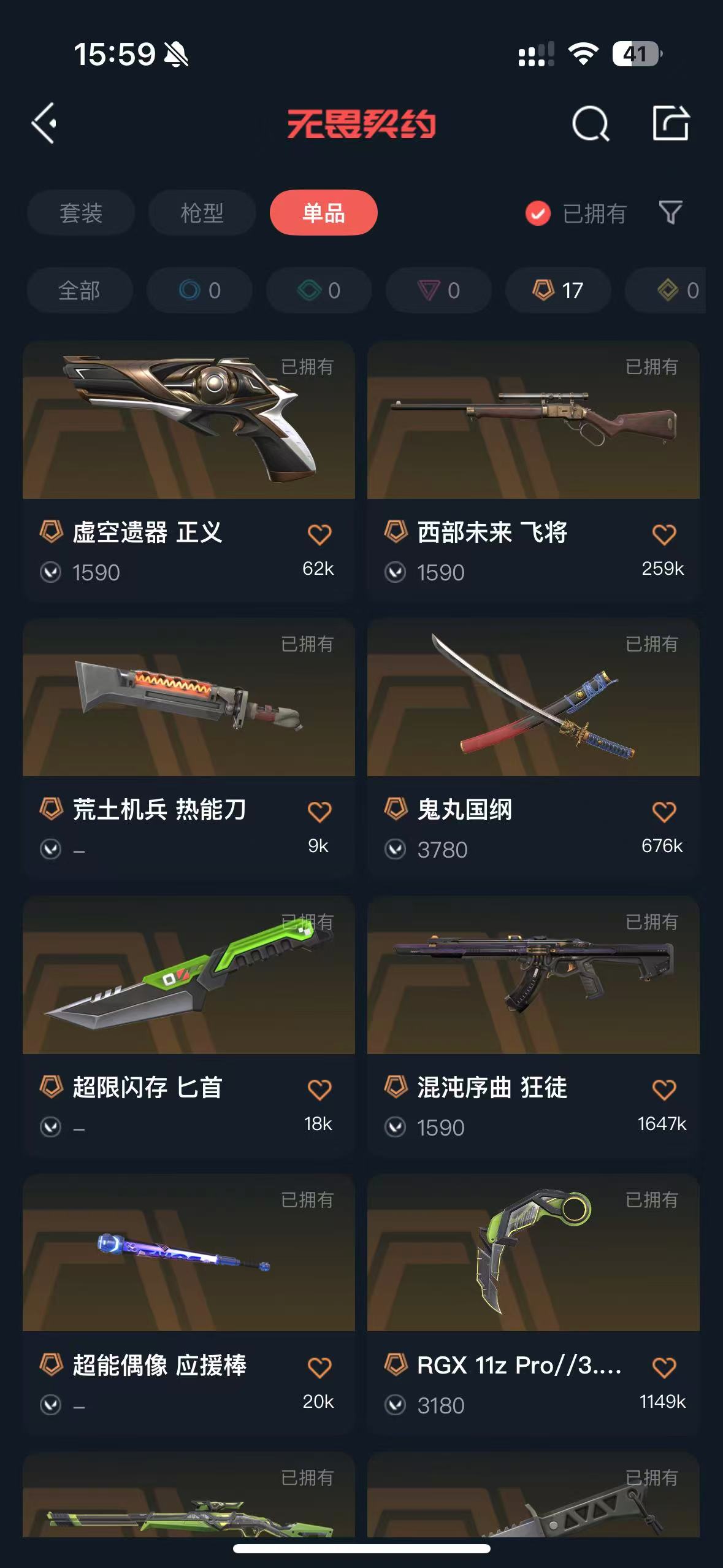Viewport: 723px width, 1568px height.
Task: Toggle the 已拥有 checkbox
Action: point(538,213)
